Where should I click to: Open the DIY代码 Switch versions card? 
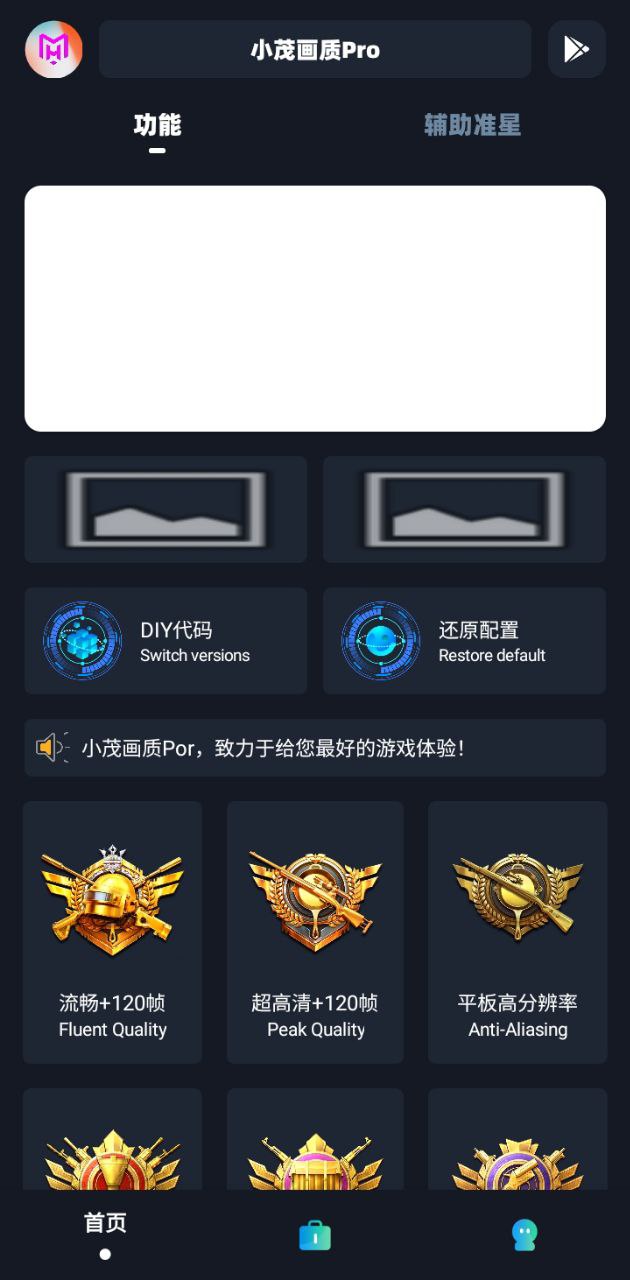166,641
